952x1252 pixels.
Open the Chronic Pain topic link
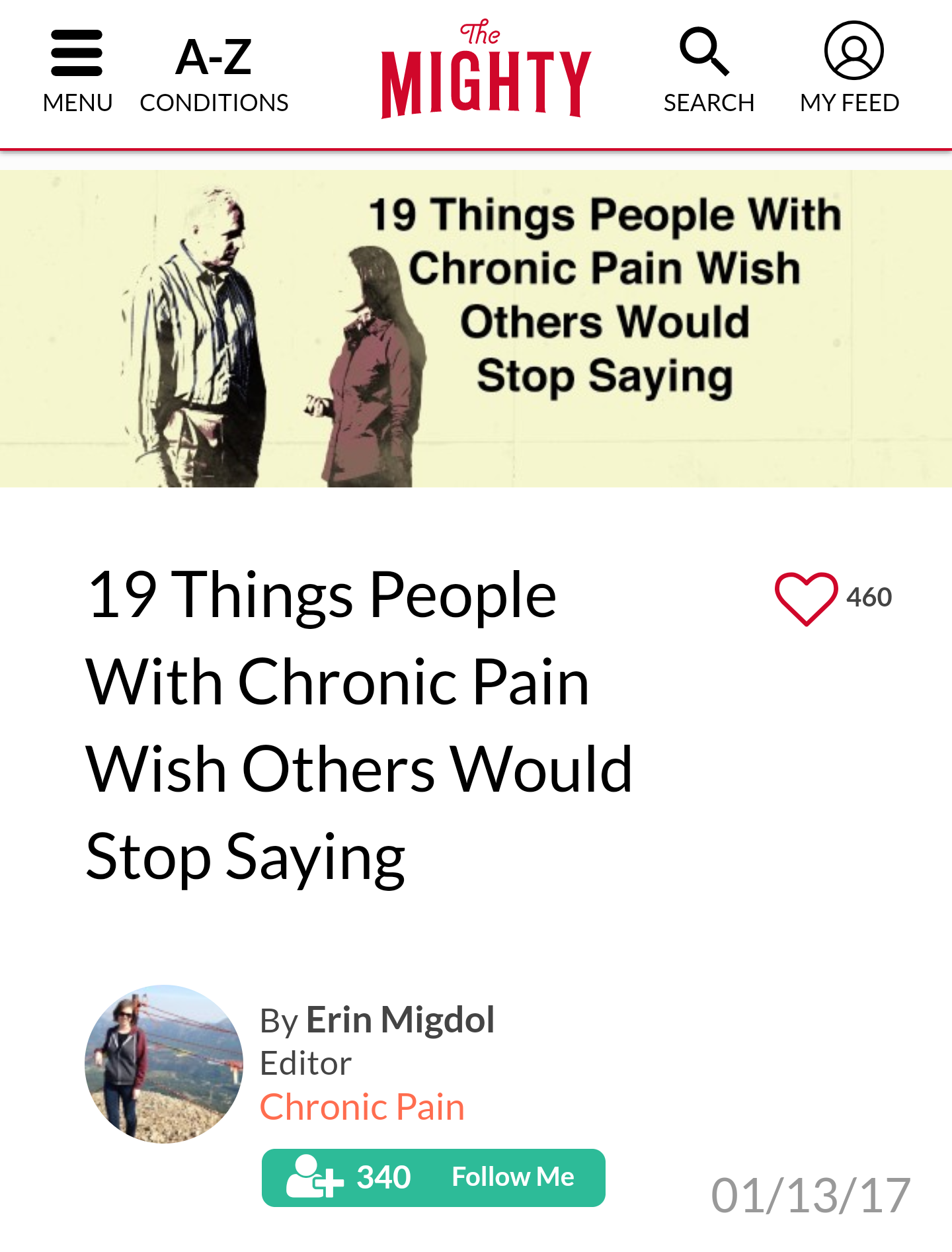click(x=362, y=1106)
